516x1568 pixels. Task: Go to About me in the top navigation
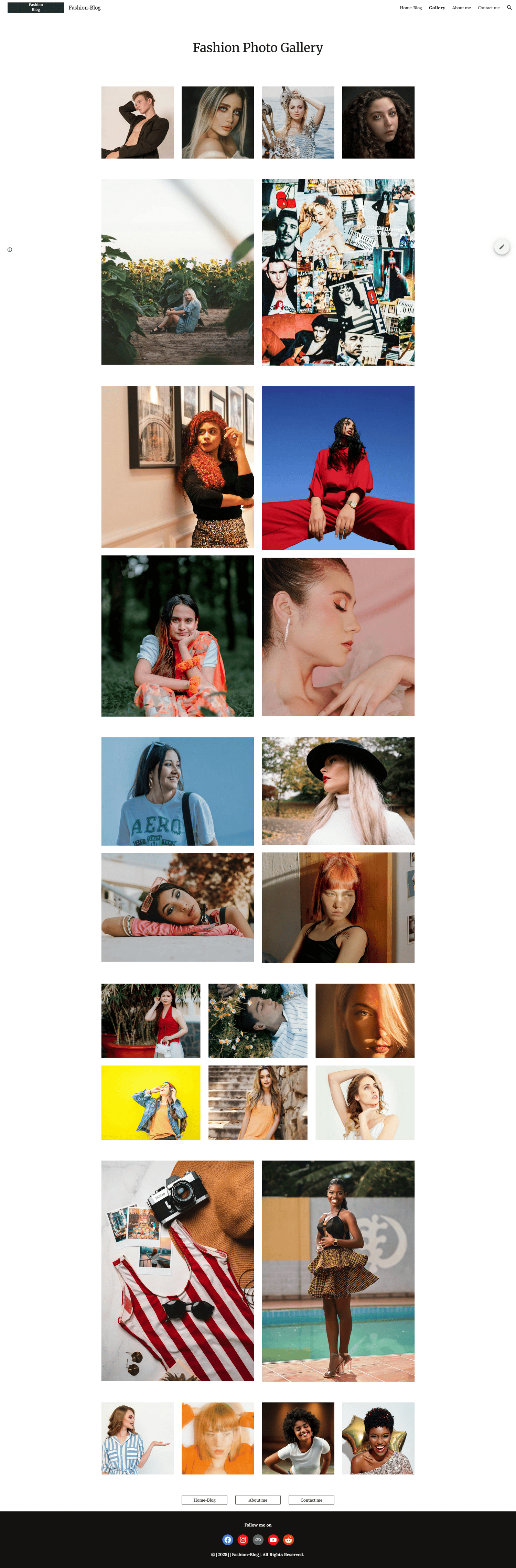tap(461, 8)
